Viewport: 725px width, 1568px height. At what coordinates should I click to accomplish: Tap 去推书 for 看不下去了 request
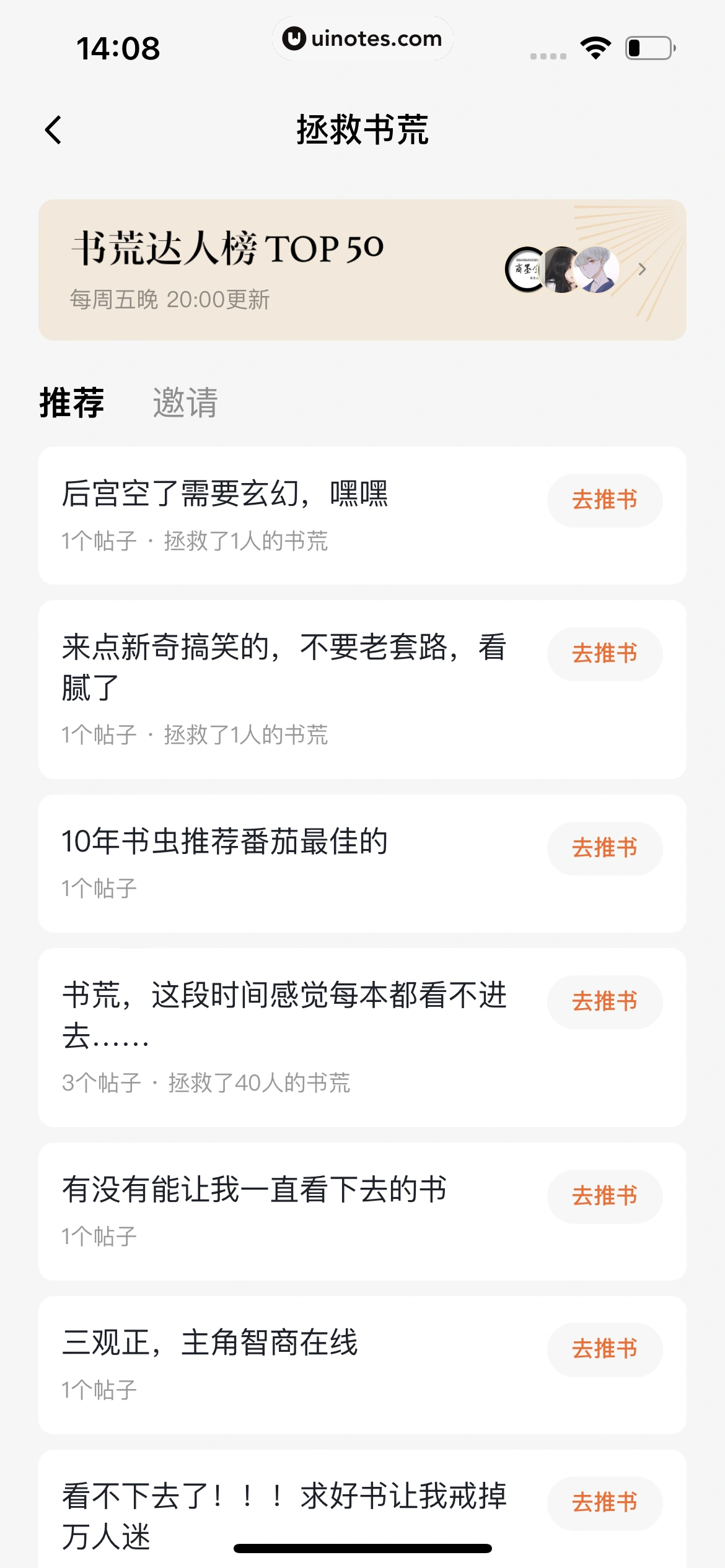click(604, 1504)
